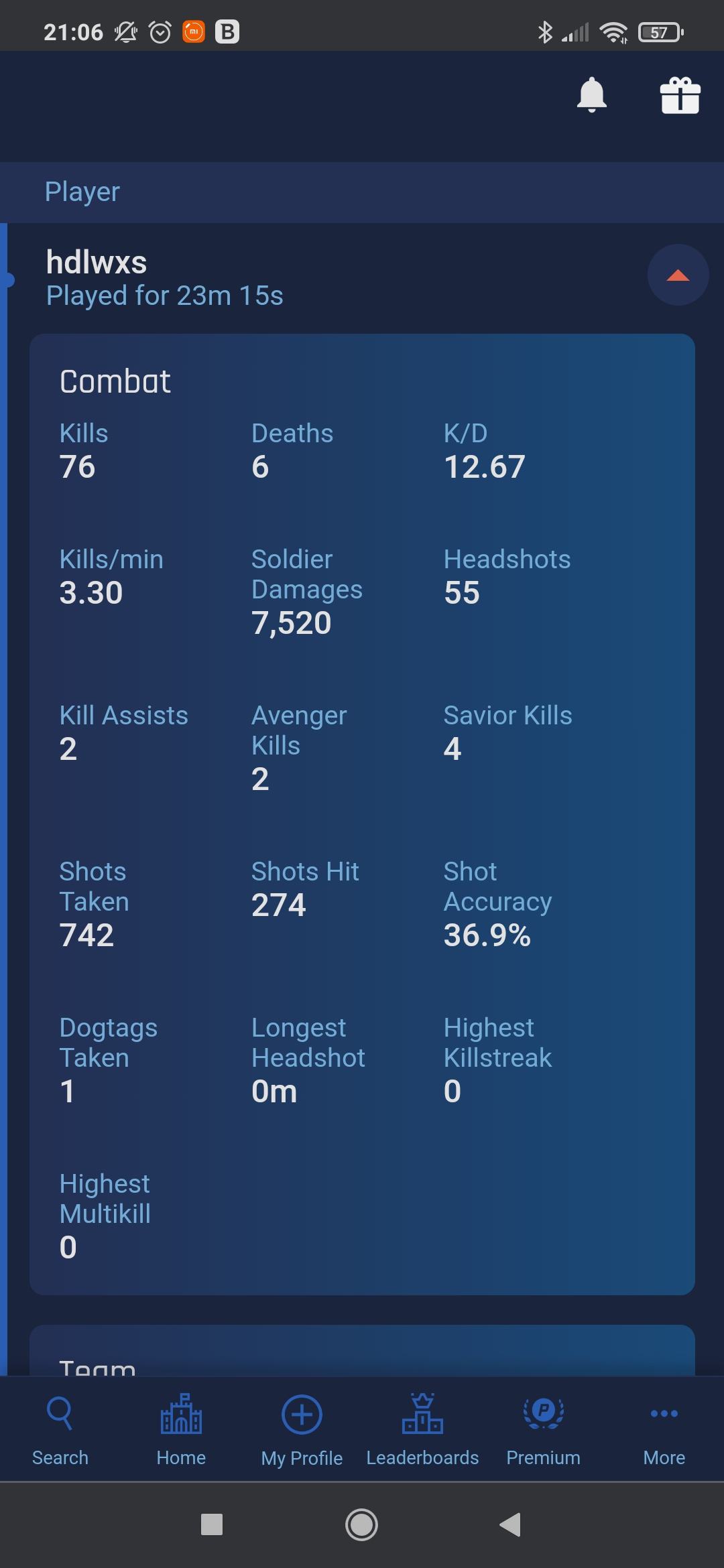Open the gift rewards icon
The height and width of the screenshot is (1568, 724).
[x=680, y=95]
